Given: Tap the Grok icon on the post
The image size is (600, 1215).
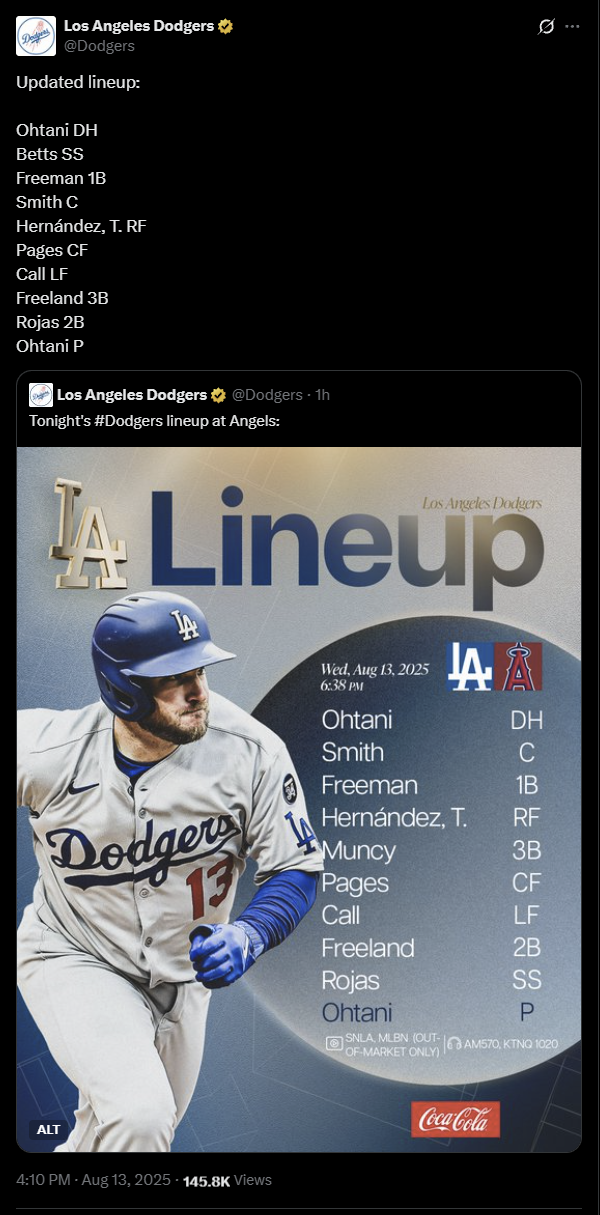Looking at the screenshot, I should pos(546,27).
